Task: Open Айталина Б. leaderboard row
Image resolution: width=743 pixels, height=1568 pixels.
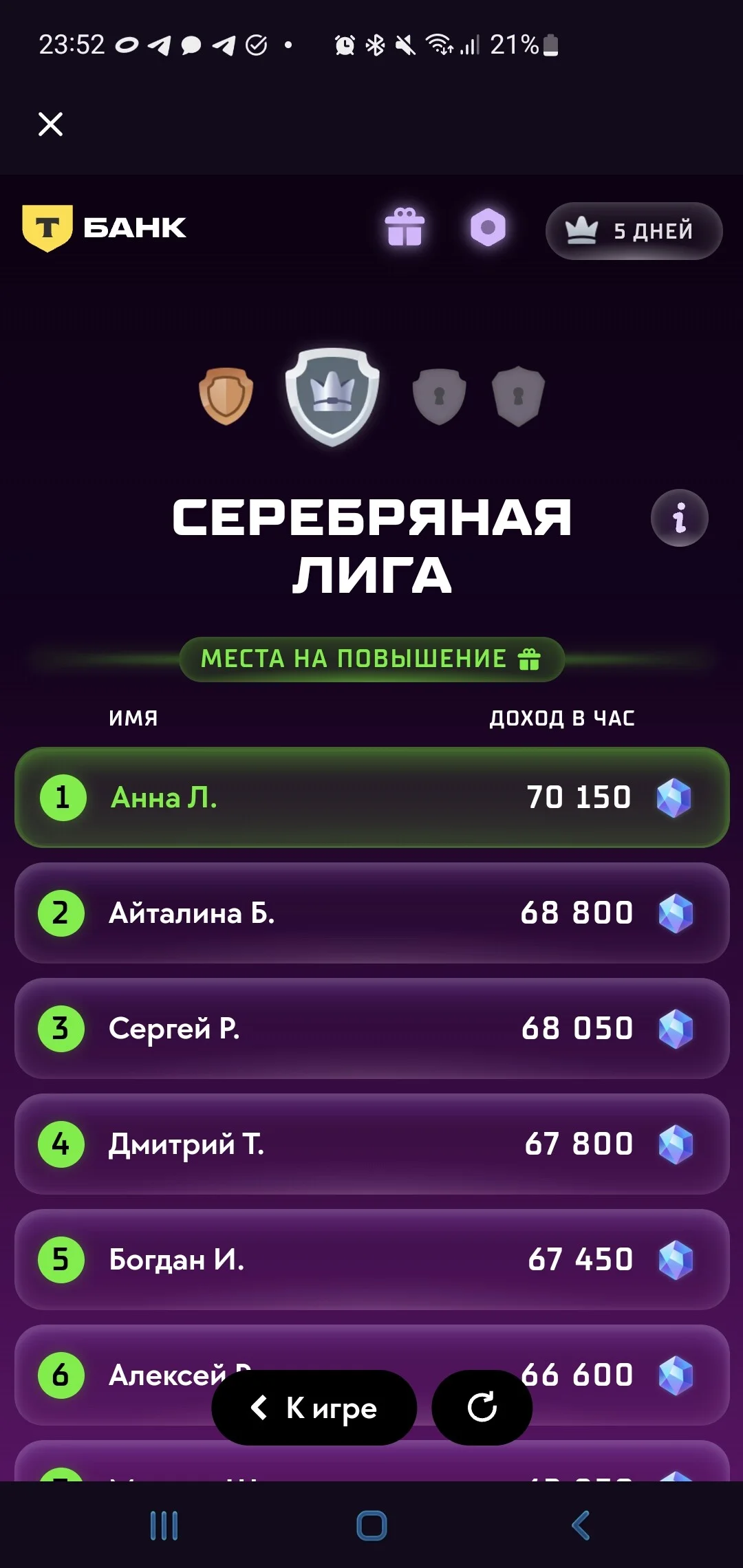Action: click(371, 913)
